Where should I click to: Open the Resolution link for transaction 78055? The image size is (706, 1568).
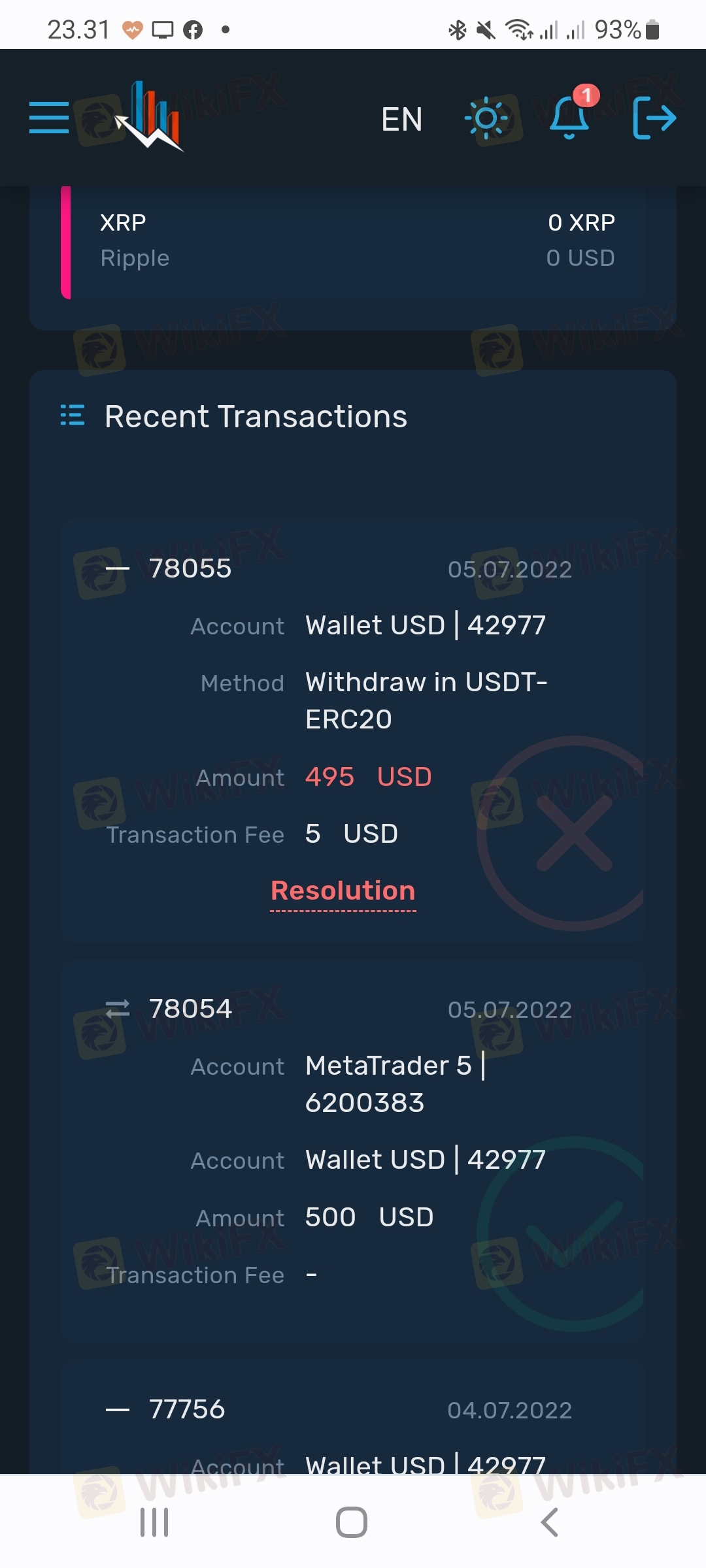click(343, 891)
